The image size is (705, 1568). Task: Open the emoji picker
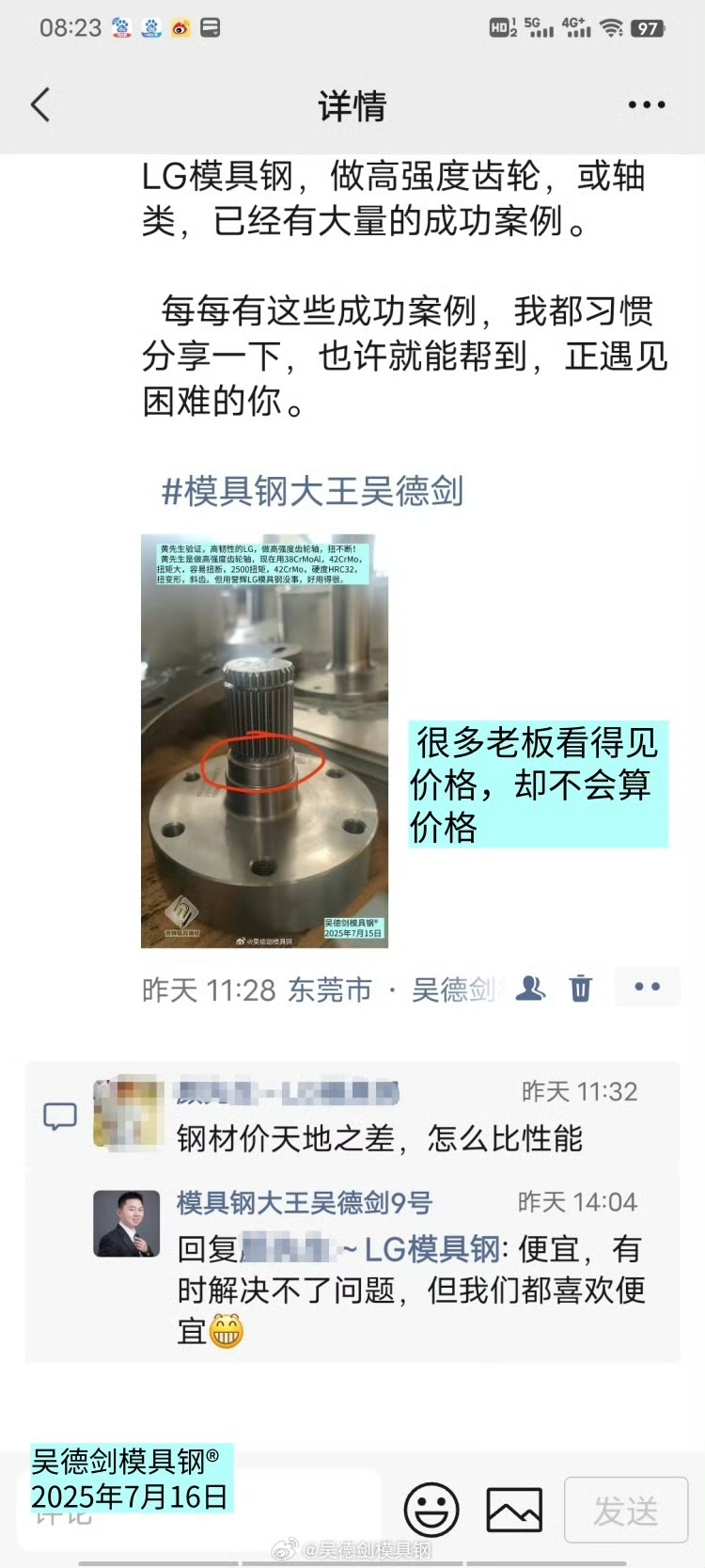pos(431,1511)
